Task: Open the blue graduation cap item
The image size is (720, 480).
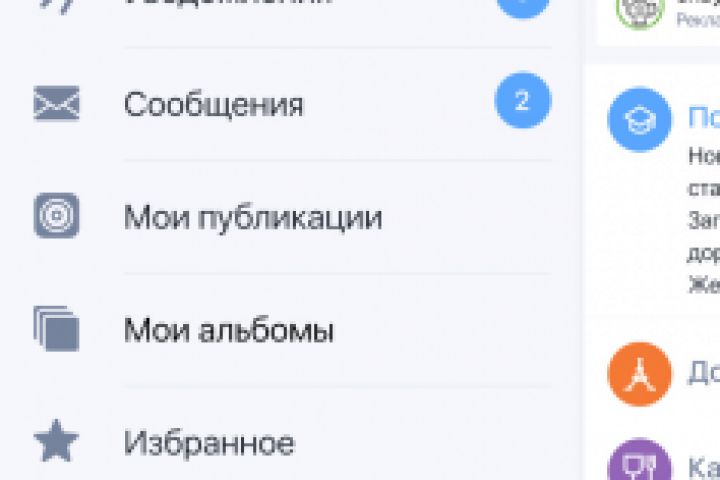Action: 639,120
